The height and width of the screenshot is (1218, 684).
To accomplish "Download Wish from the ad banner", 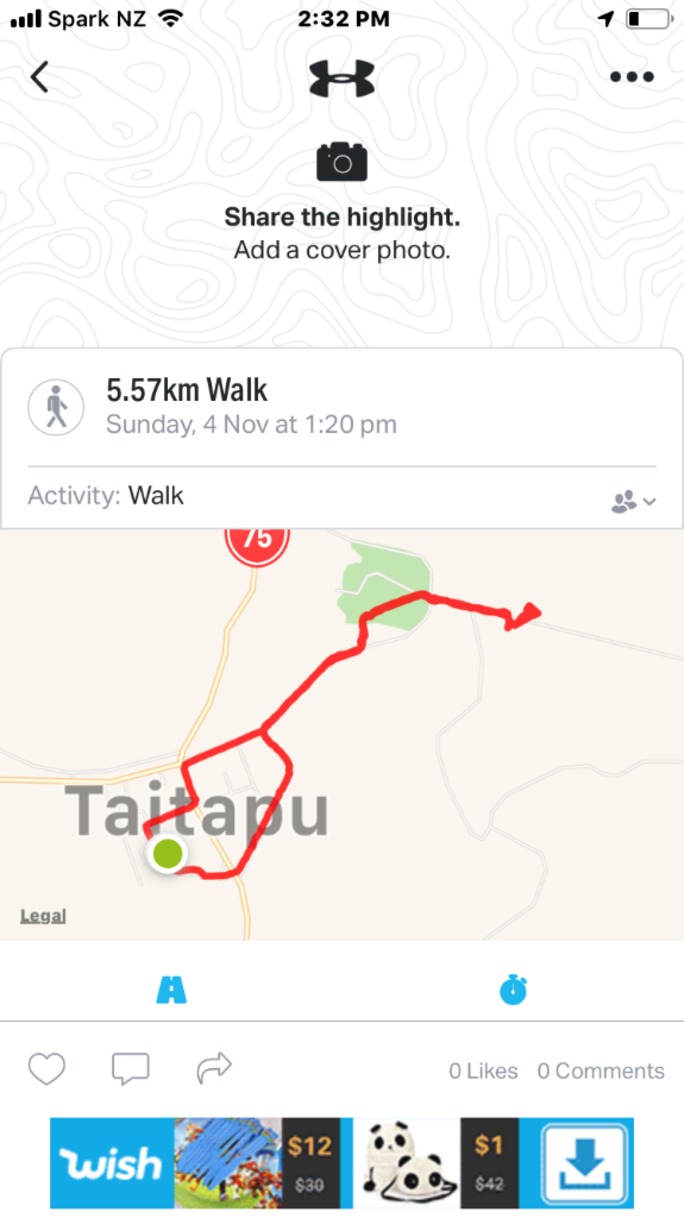I will point(584,1163).
